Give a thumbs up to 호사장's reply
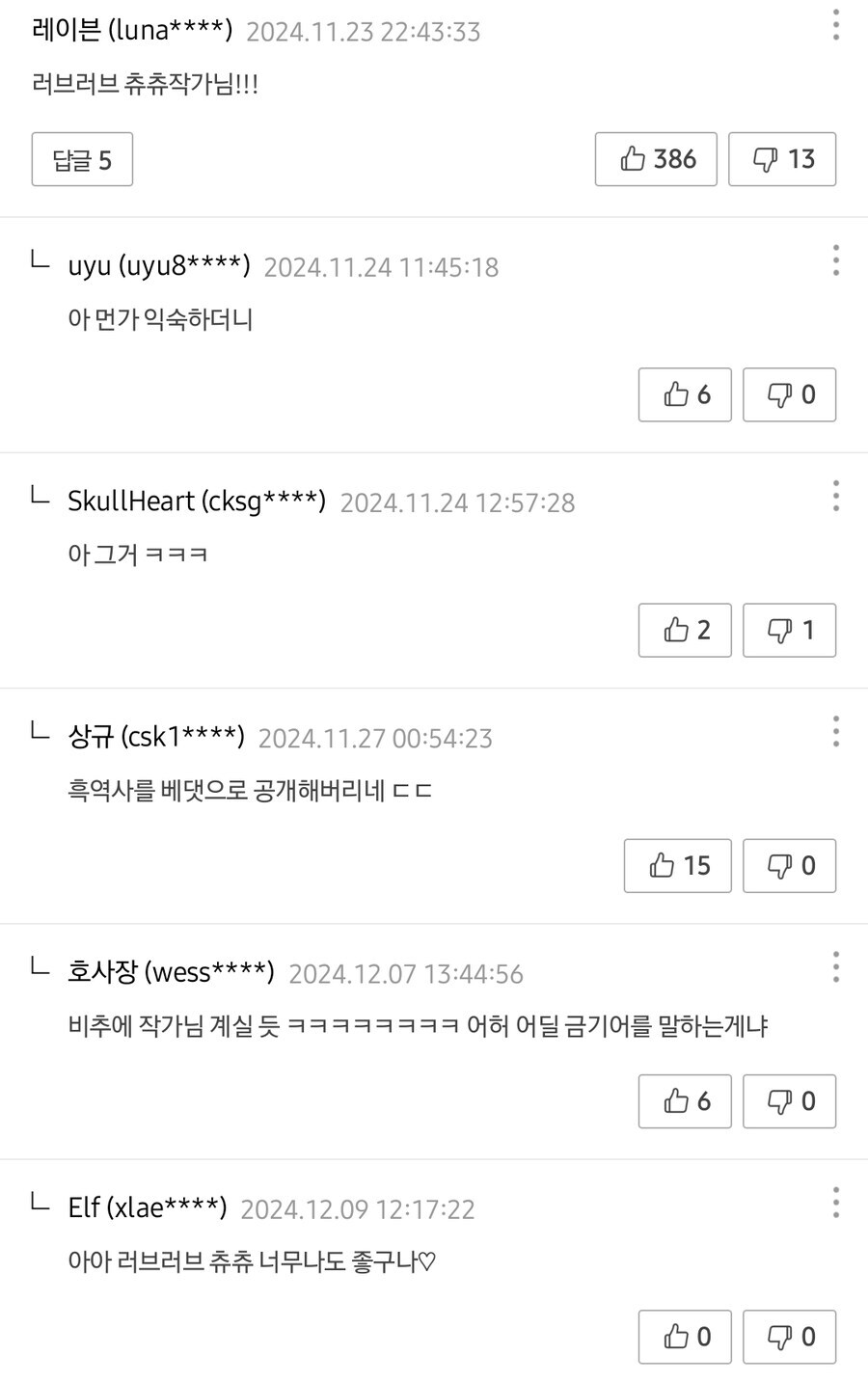The image size is (868, 1382). 685,1100
